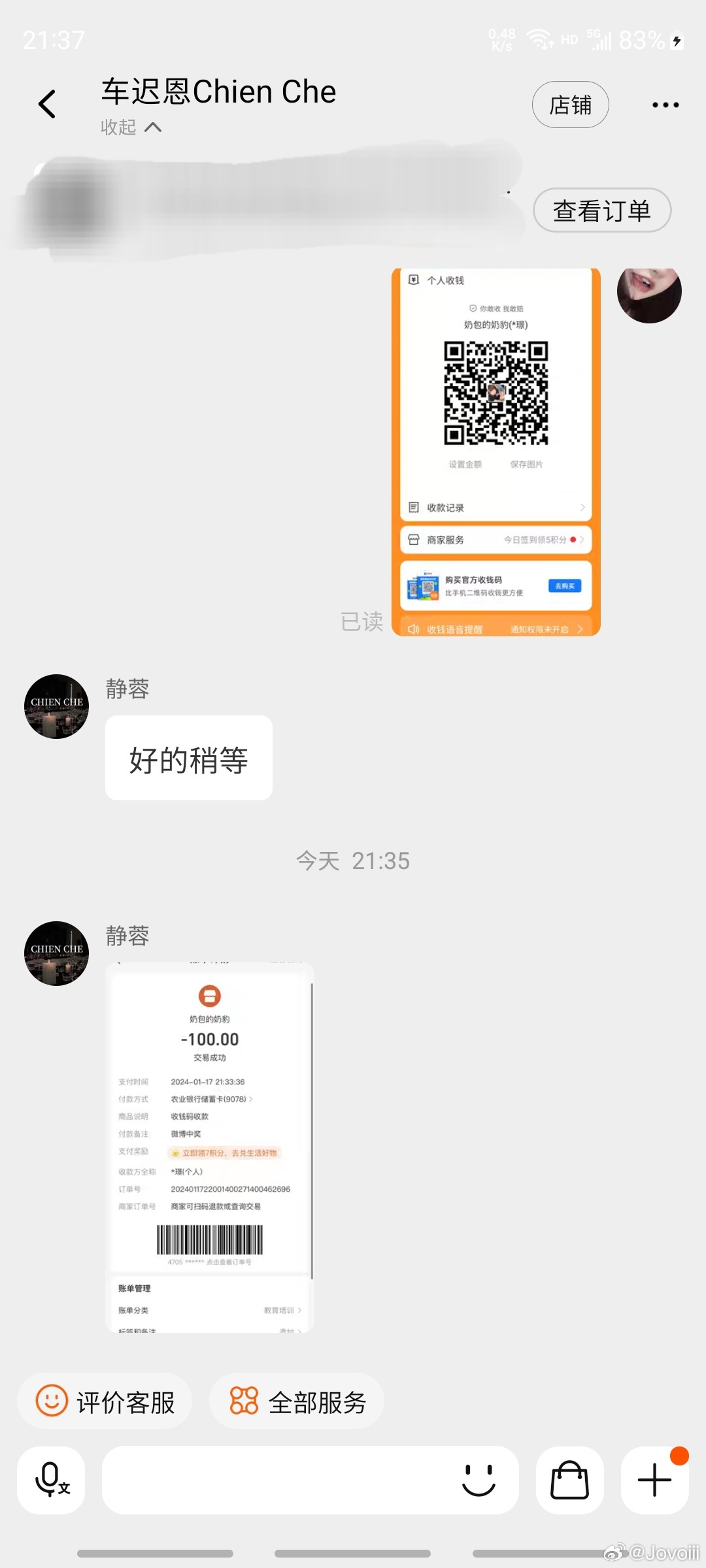Tap 查看订单 to view the order
The height and width of the screenshot is (1568, 706).
click(602, 210)
